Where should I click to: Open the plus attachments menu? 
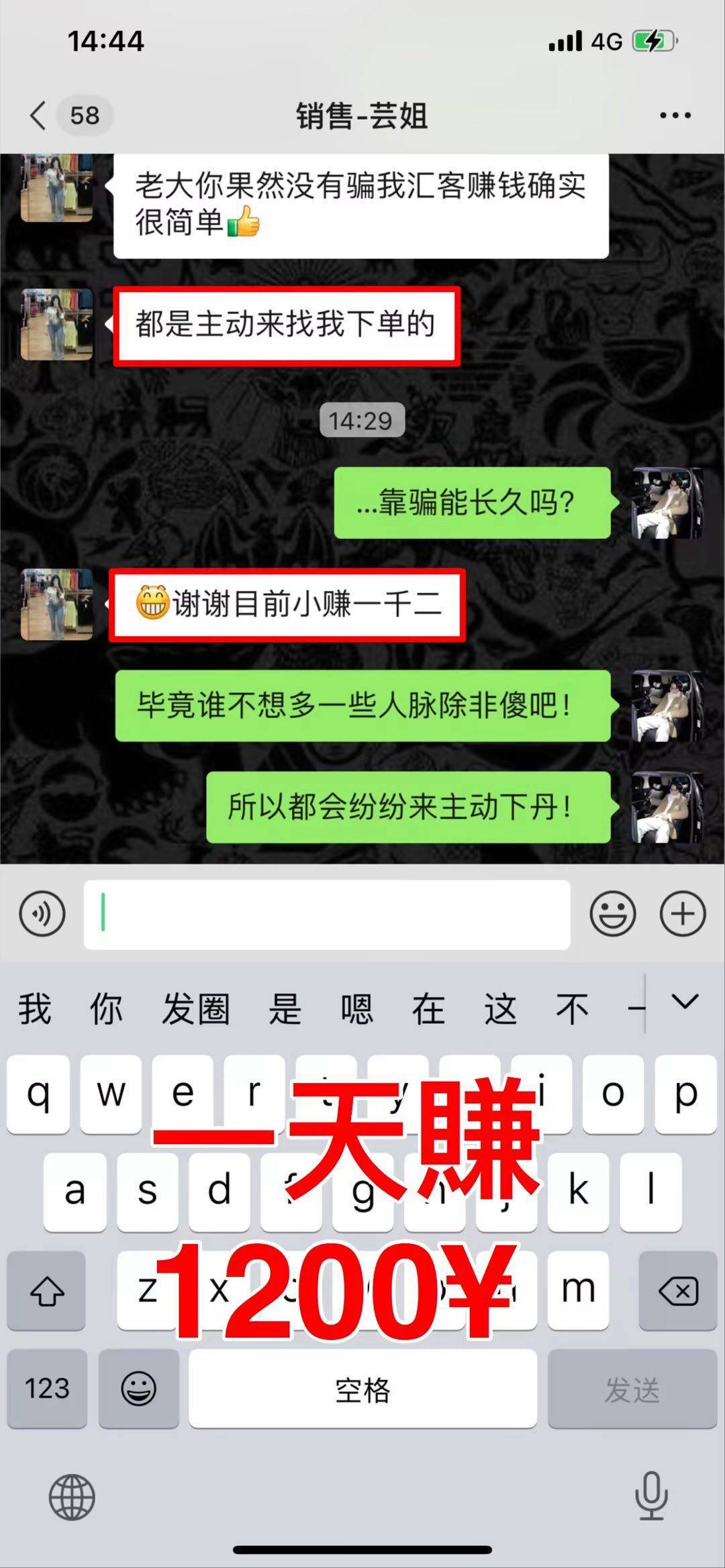click(x=683, y=913)
